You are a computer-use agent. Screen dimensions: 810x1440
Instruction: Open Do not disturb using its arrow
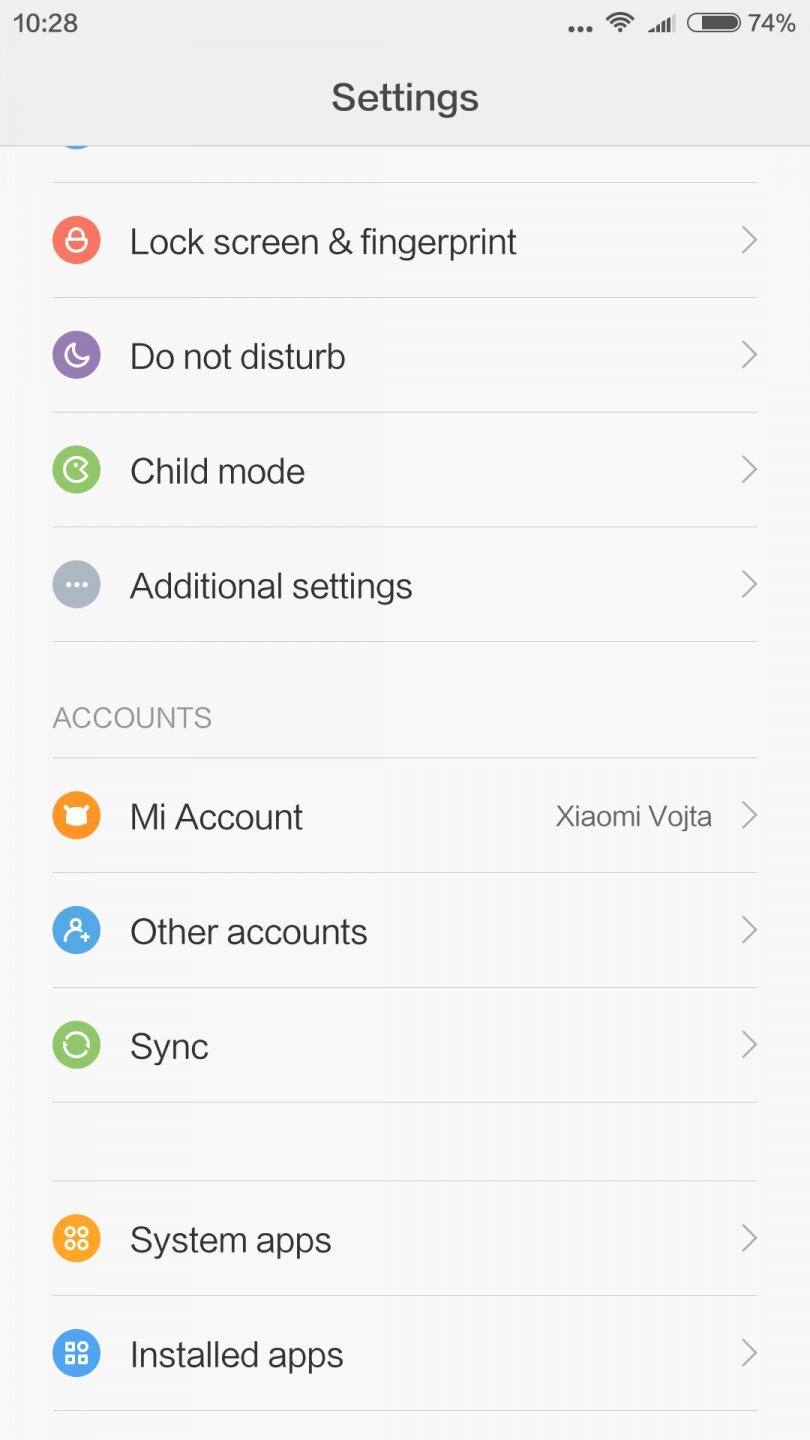749,355
